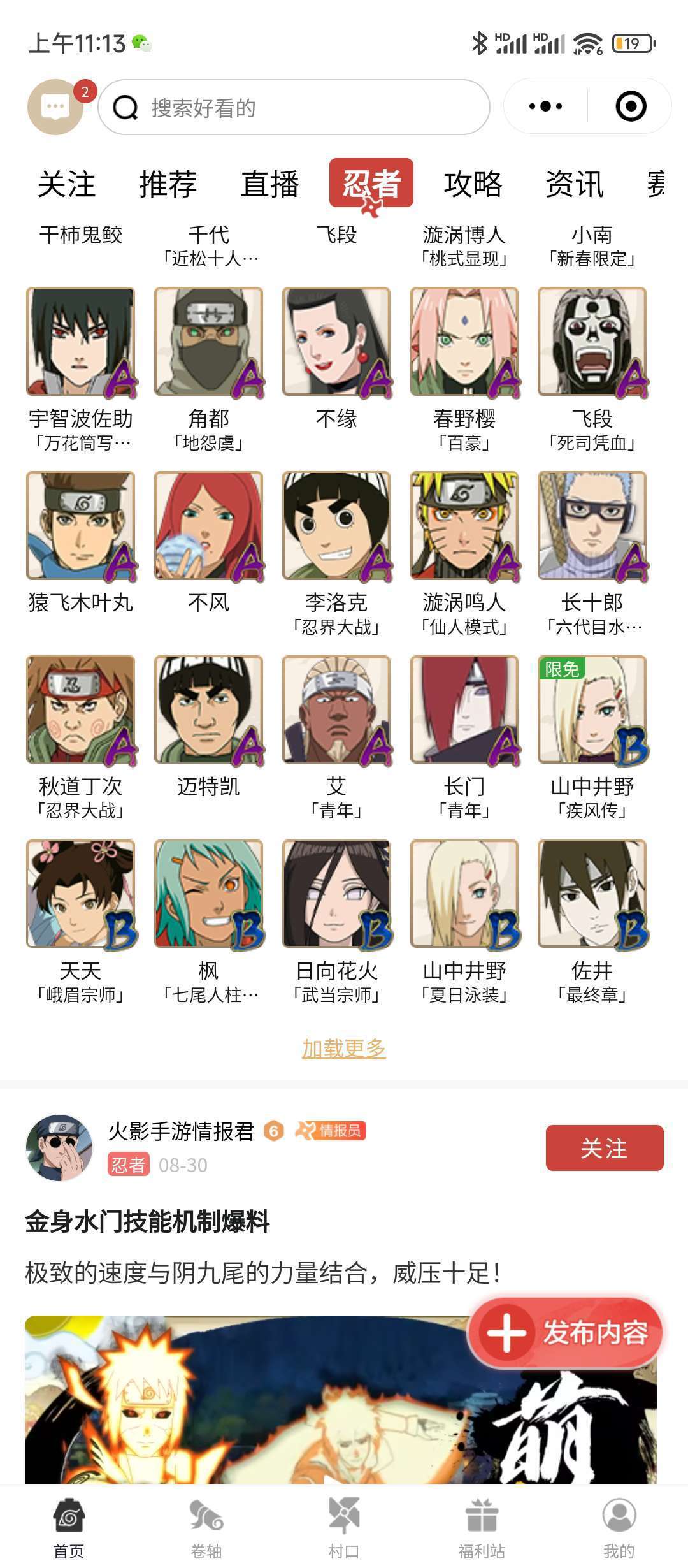Tap the 搜索好看的 search box

click(294, 107)
